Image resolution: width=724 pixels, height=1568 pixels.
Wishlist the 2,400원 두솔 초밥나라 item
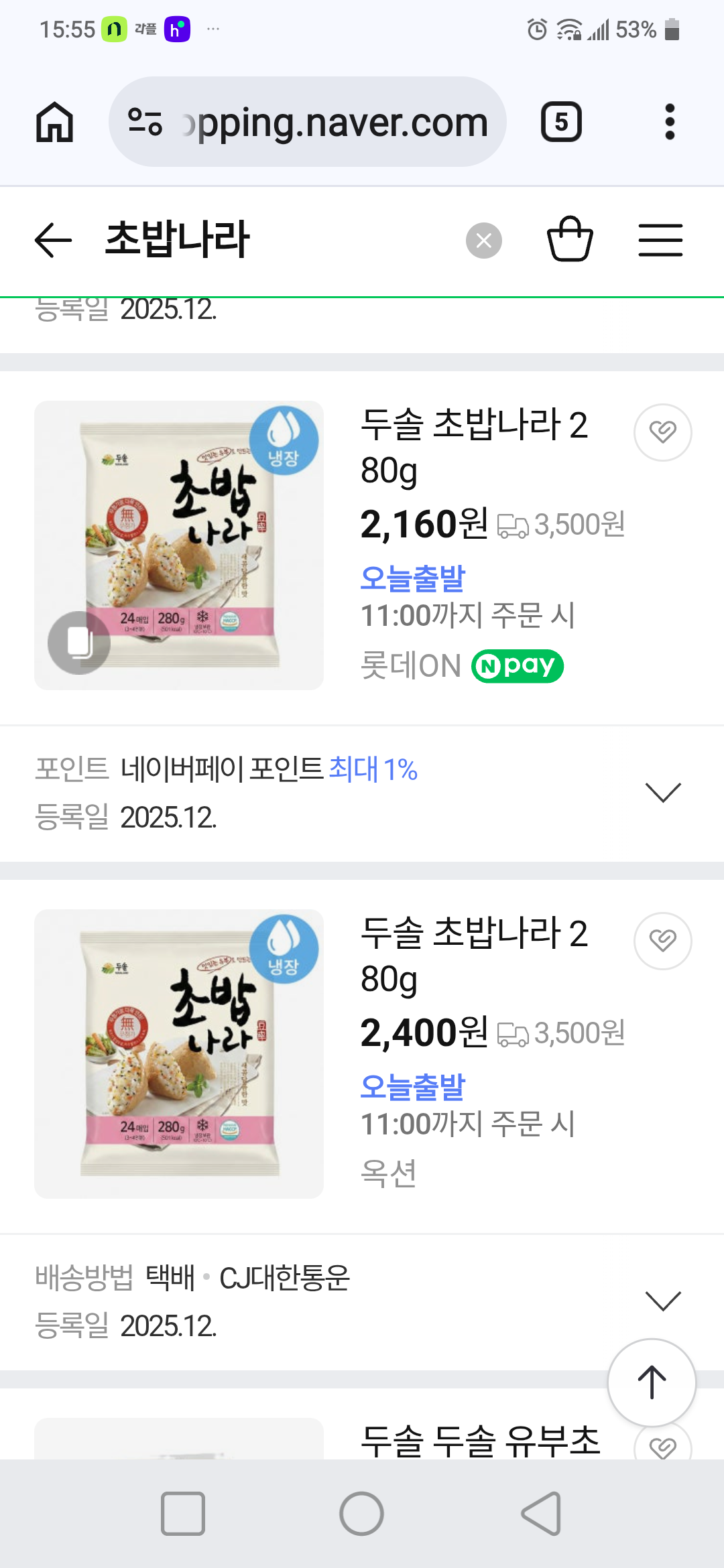(x=662, y=941)
